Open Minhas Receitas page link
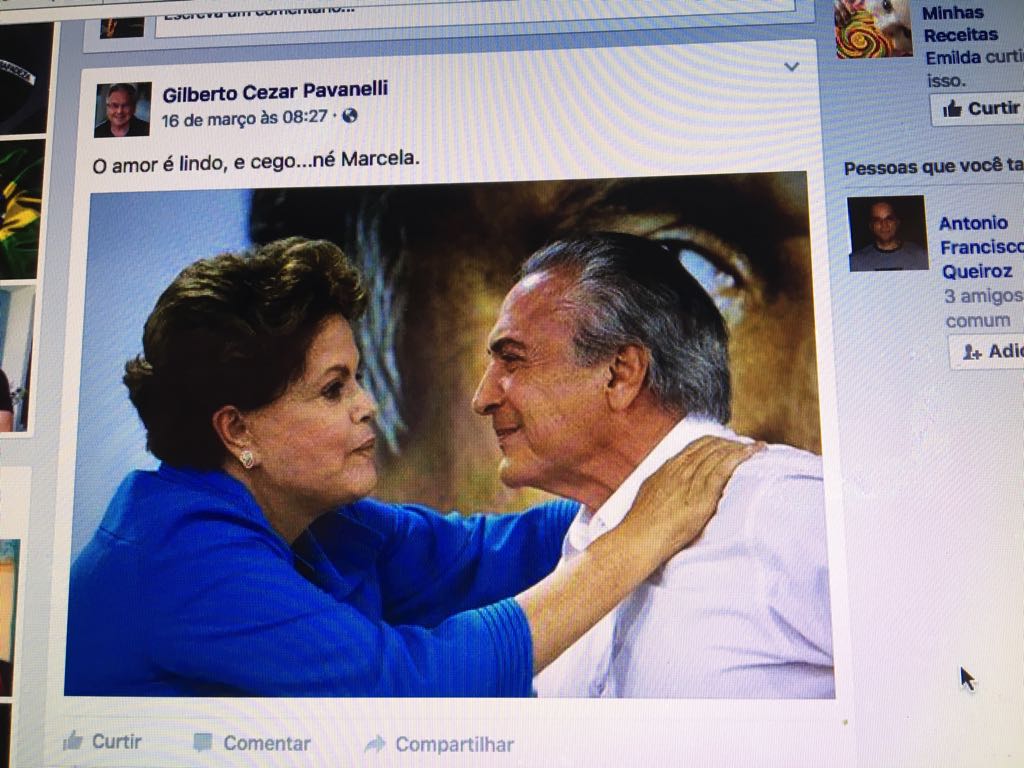Viewport: 1024px width, 768px height. coord(959,24)
